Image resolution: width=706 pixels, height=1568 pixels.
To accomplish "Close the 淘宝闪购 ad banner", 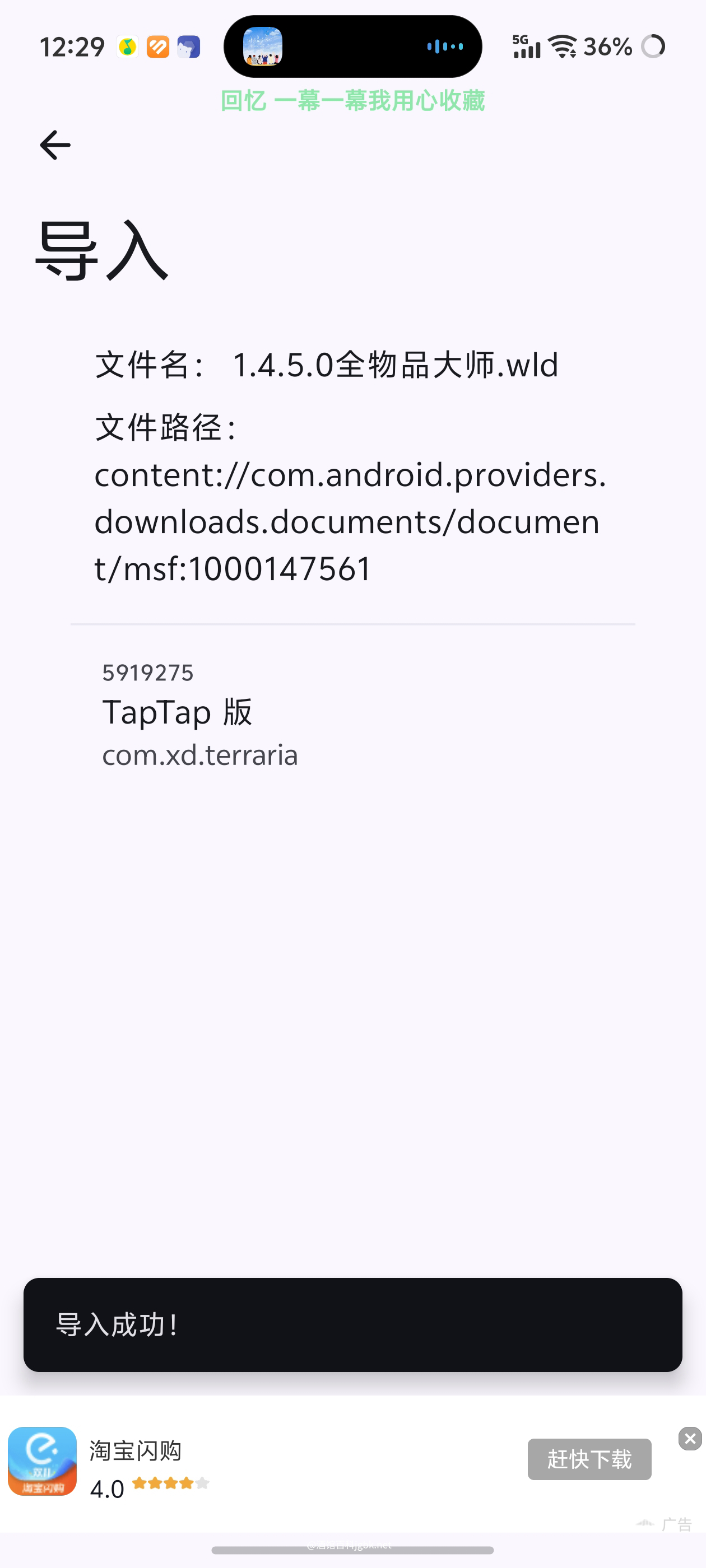I will point(690,1438).
